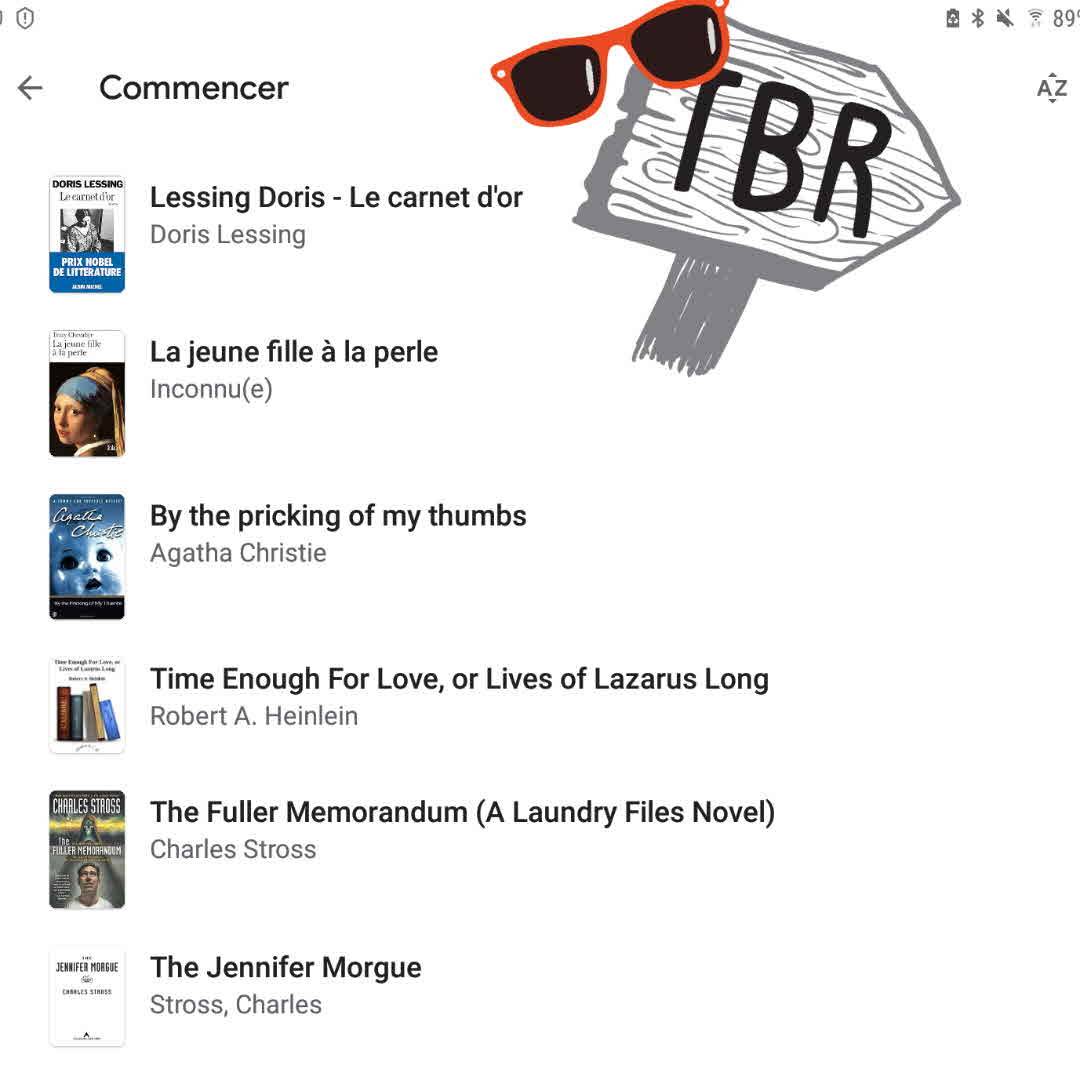Go back from the Commencer screen
The width and height of the screenshot is (1080, 1080).
click(31, 88)
